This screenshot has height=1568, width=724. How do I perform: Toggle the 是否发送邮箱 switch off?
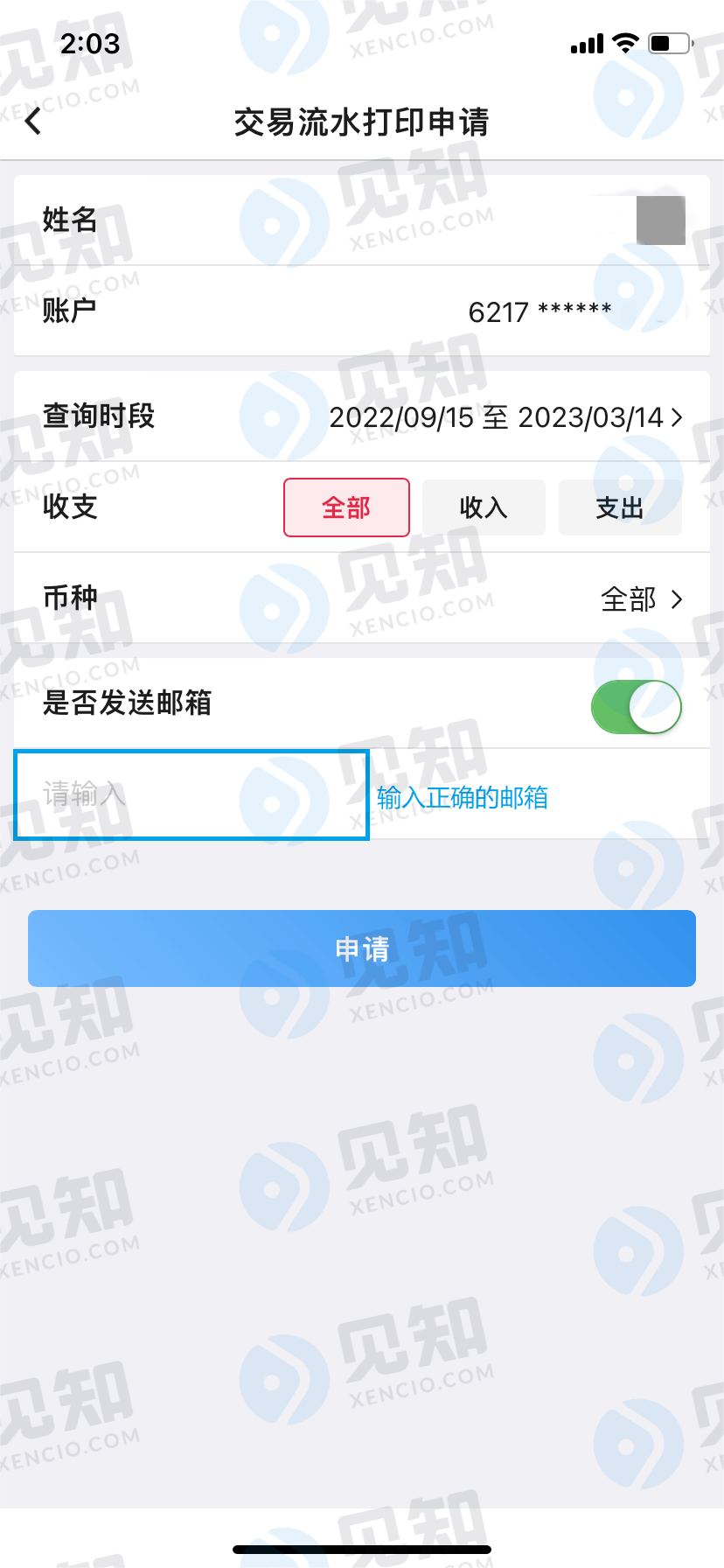coord(637,707)
